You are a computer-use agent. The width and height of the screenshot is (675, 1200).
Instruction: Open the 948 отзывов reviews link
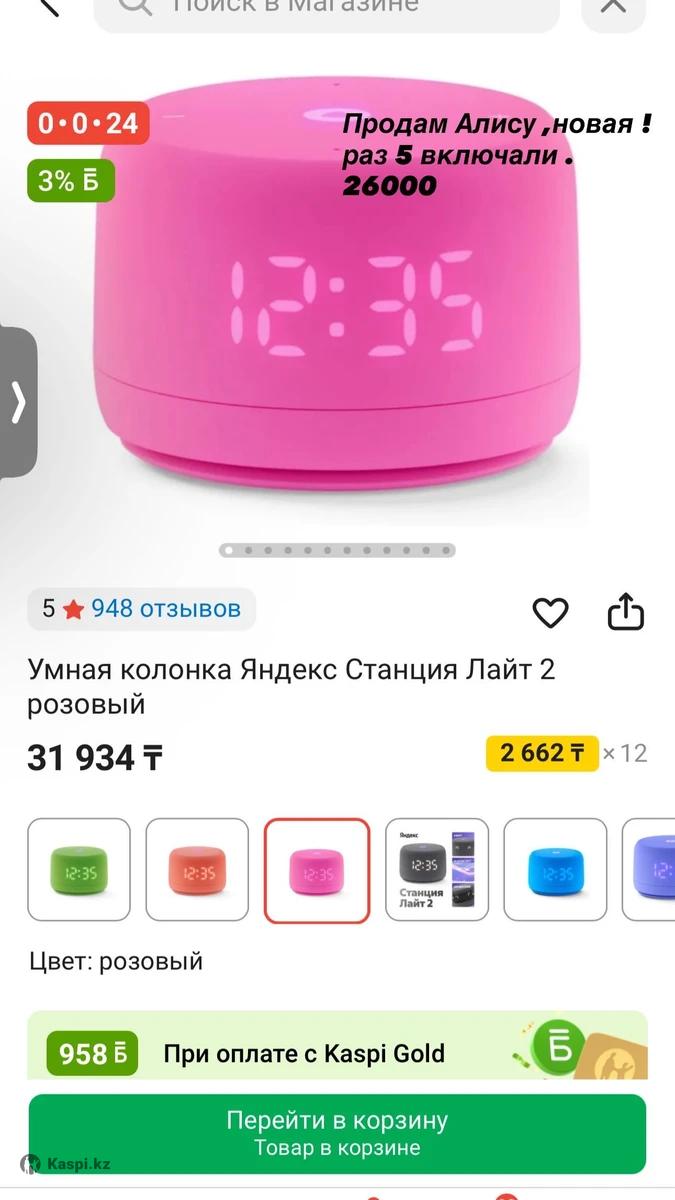tap(165, 608)
